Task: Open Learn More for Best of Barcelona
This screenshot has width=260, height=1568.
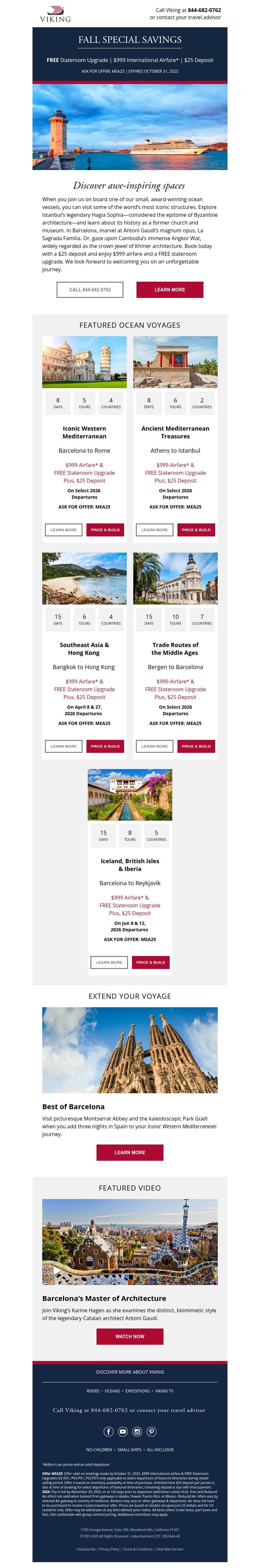Action: [129, 1152]
